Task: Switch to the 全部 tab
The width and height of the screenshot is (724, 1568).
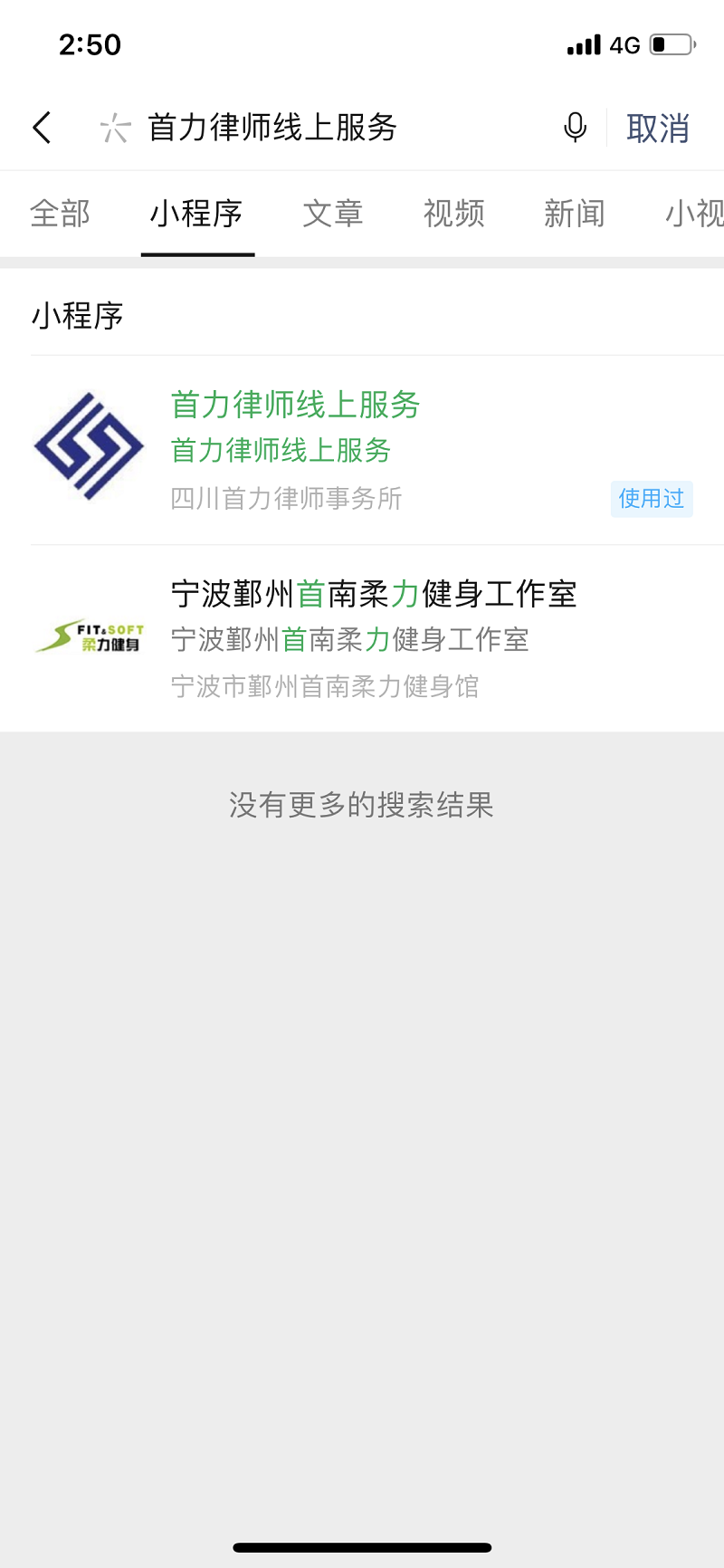Action: 60,214
